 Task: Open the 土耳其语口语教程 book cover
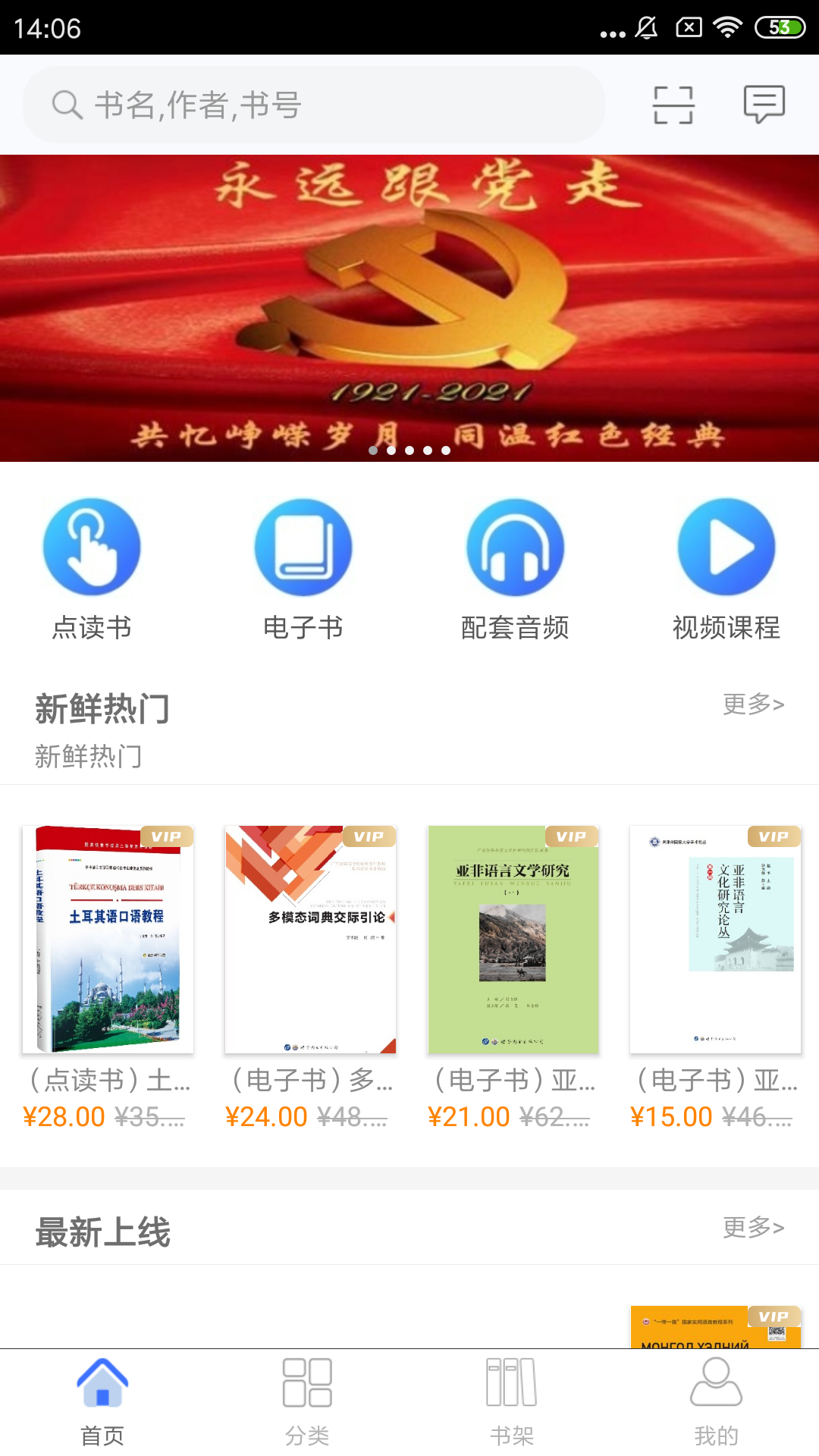(109, 939)
